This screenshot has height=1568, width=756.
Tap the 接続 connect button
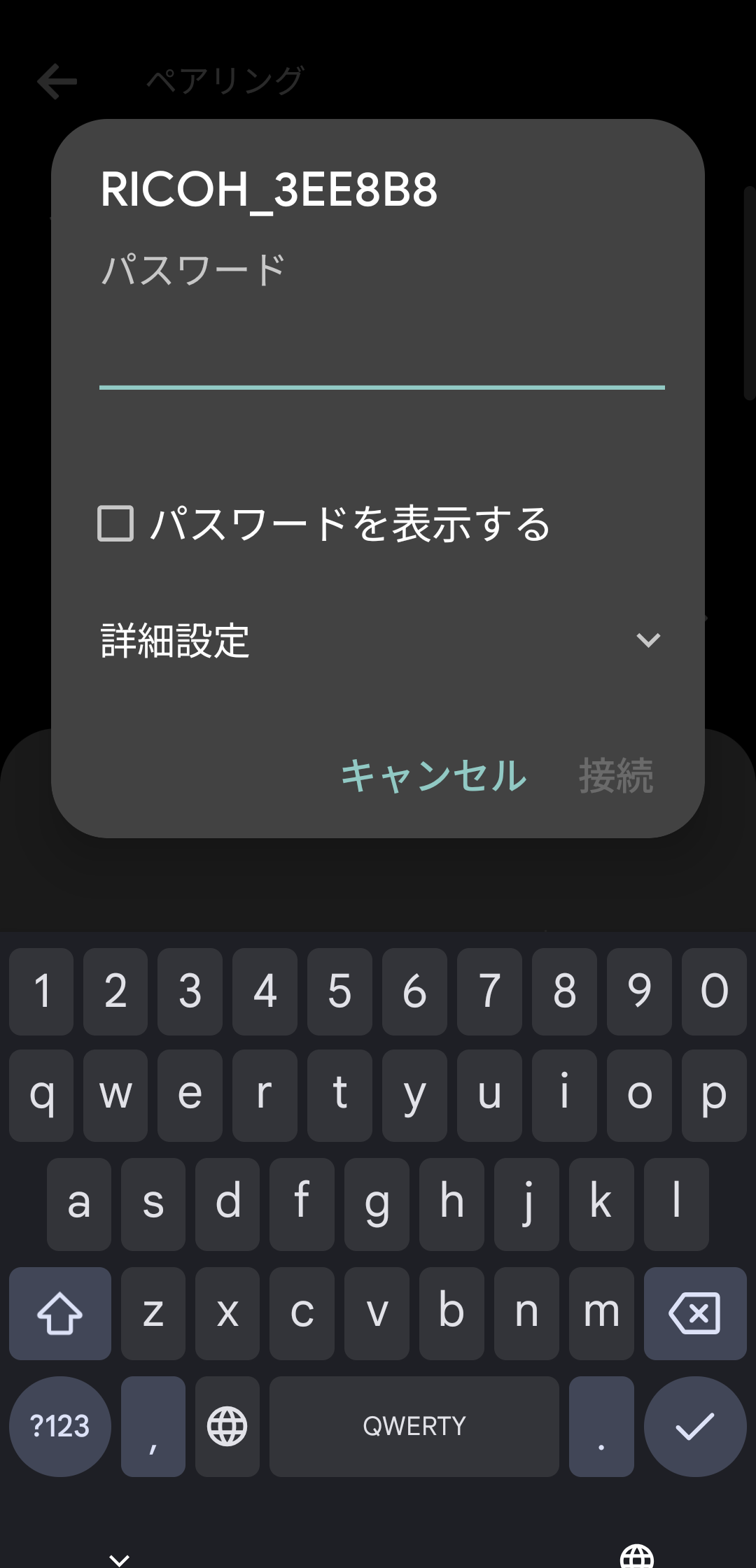(616, 776)
